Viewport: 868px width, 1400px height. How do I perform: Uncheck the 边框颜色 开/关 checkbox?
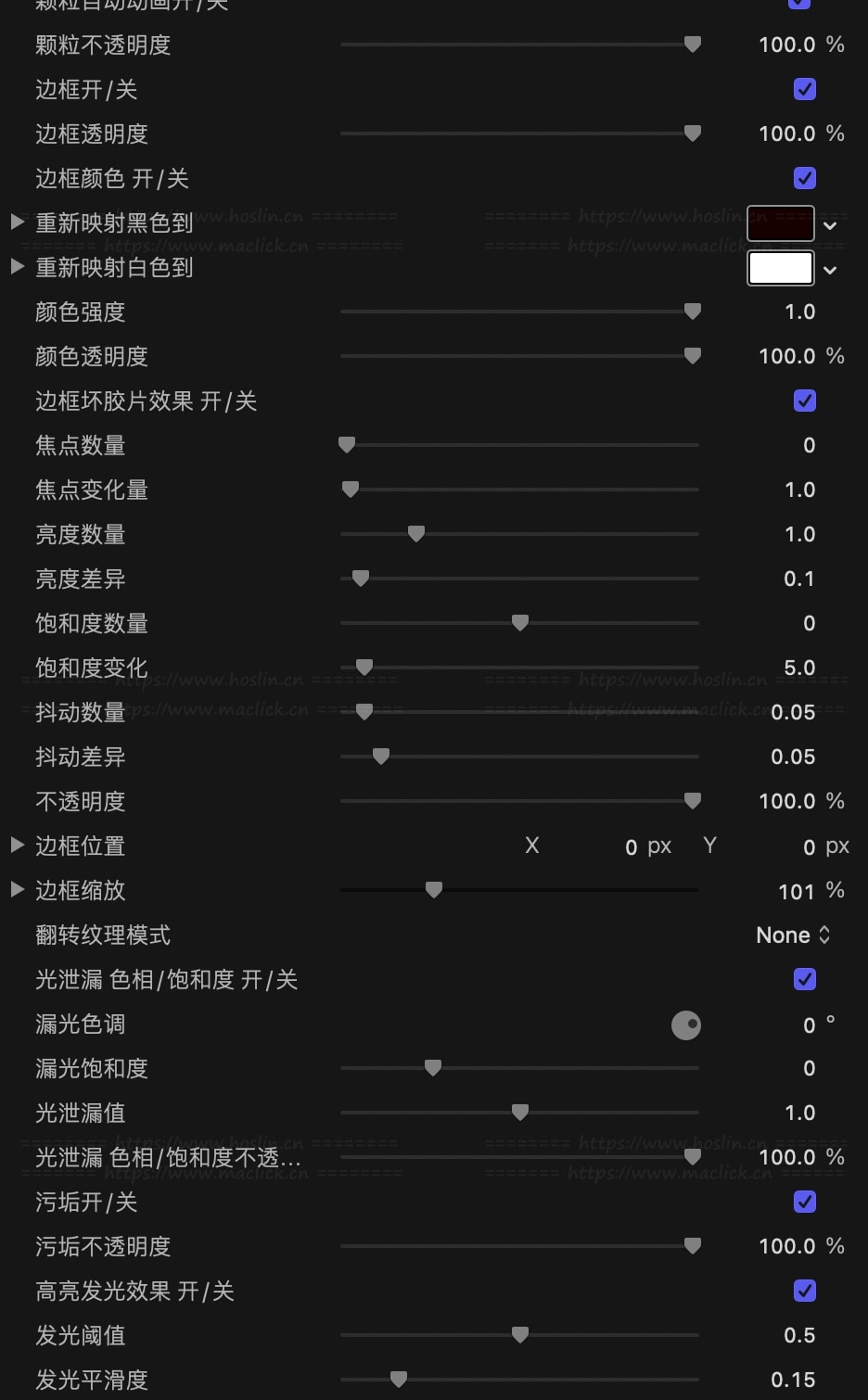[x=804, y=179]
